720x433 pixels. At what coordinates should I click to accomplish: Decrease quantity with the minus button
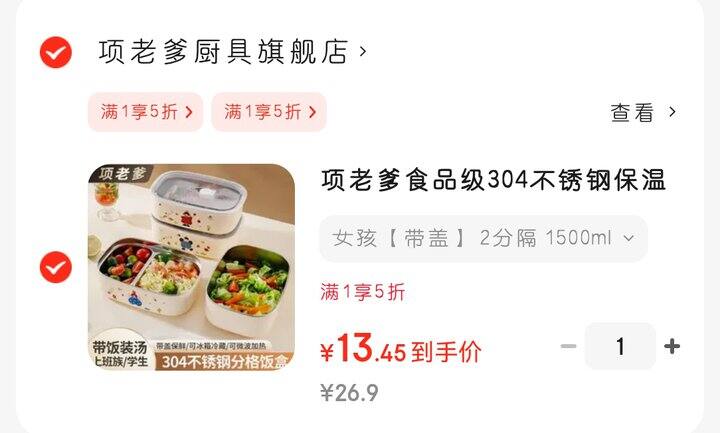tap(568, 347)
